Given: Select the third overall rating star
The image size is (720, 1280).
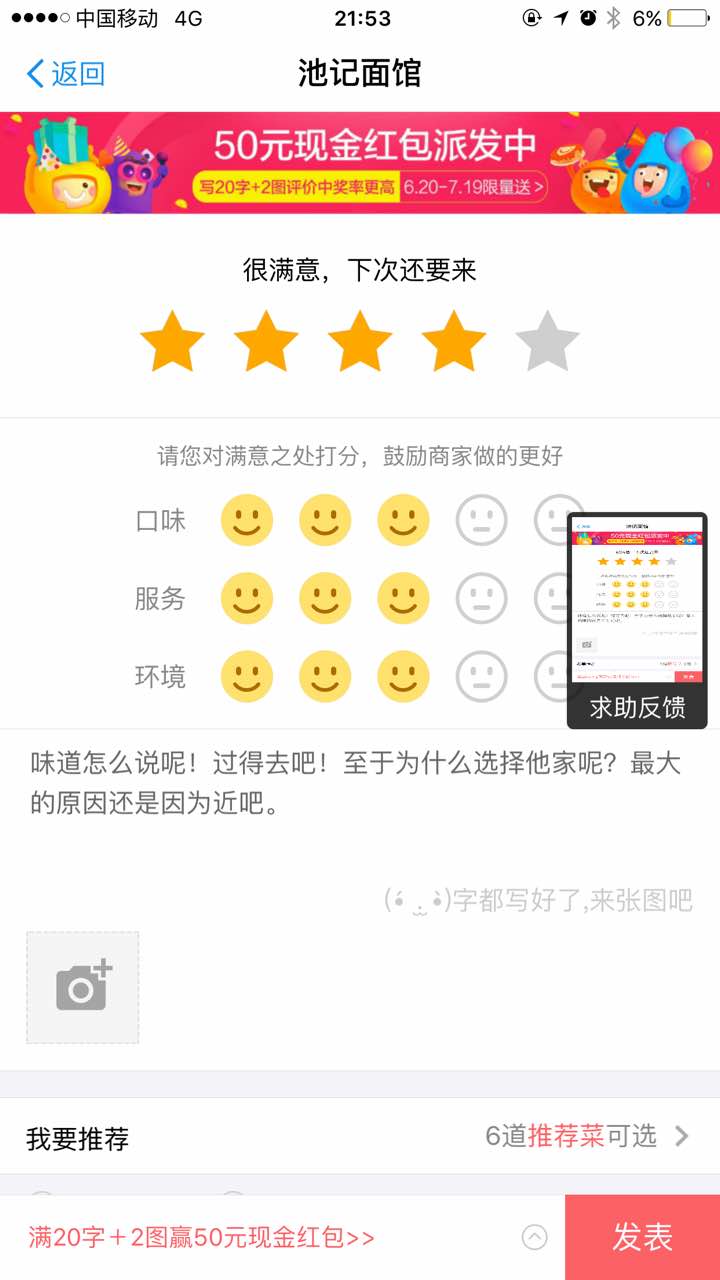Looking at the screenshot, I should pyautogui.click(x=359, y=342).
